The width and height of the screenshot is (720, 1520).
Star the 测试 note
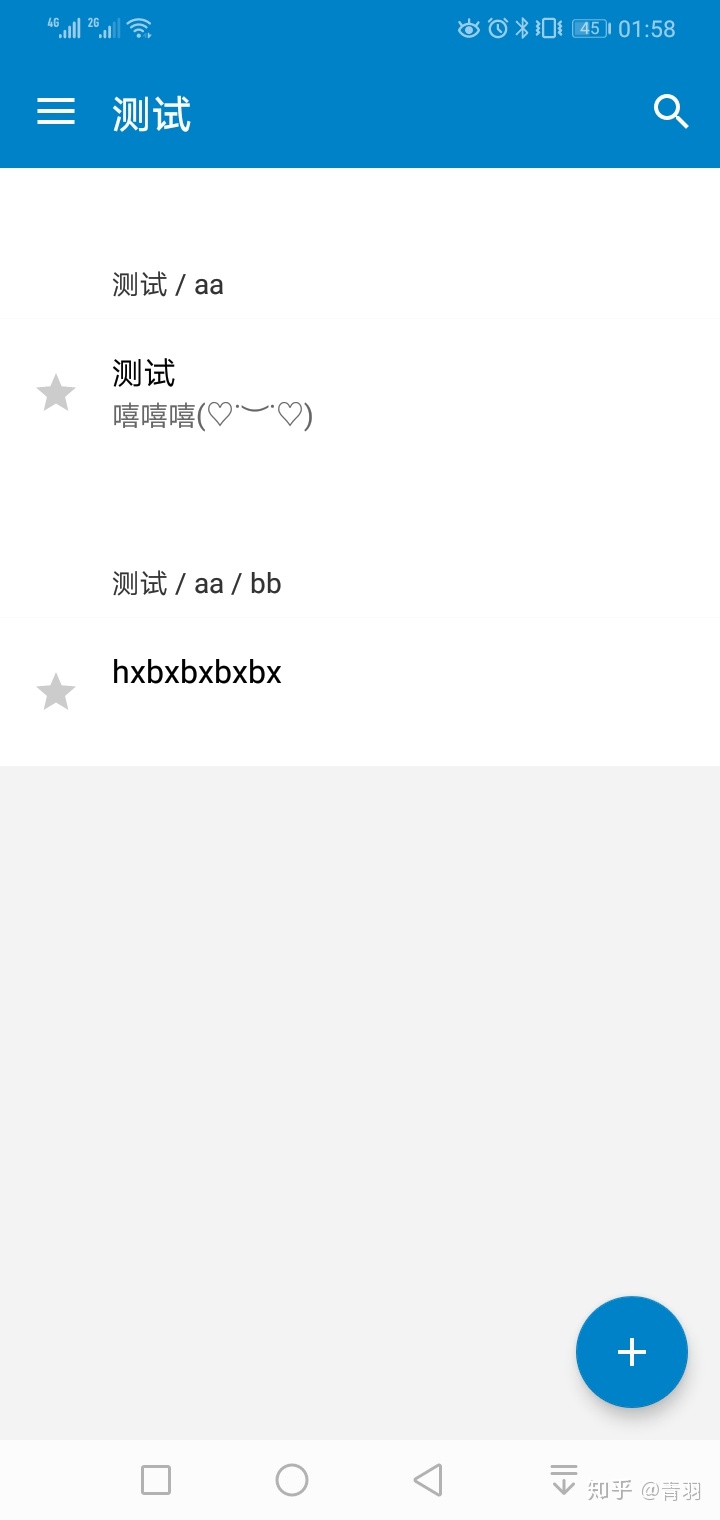pyautogui.click(x=56, y=392)
